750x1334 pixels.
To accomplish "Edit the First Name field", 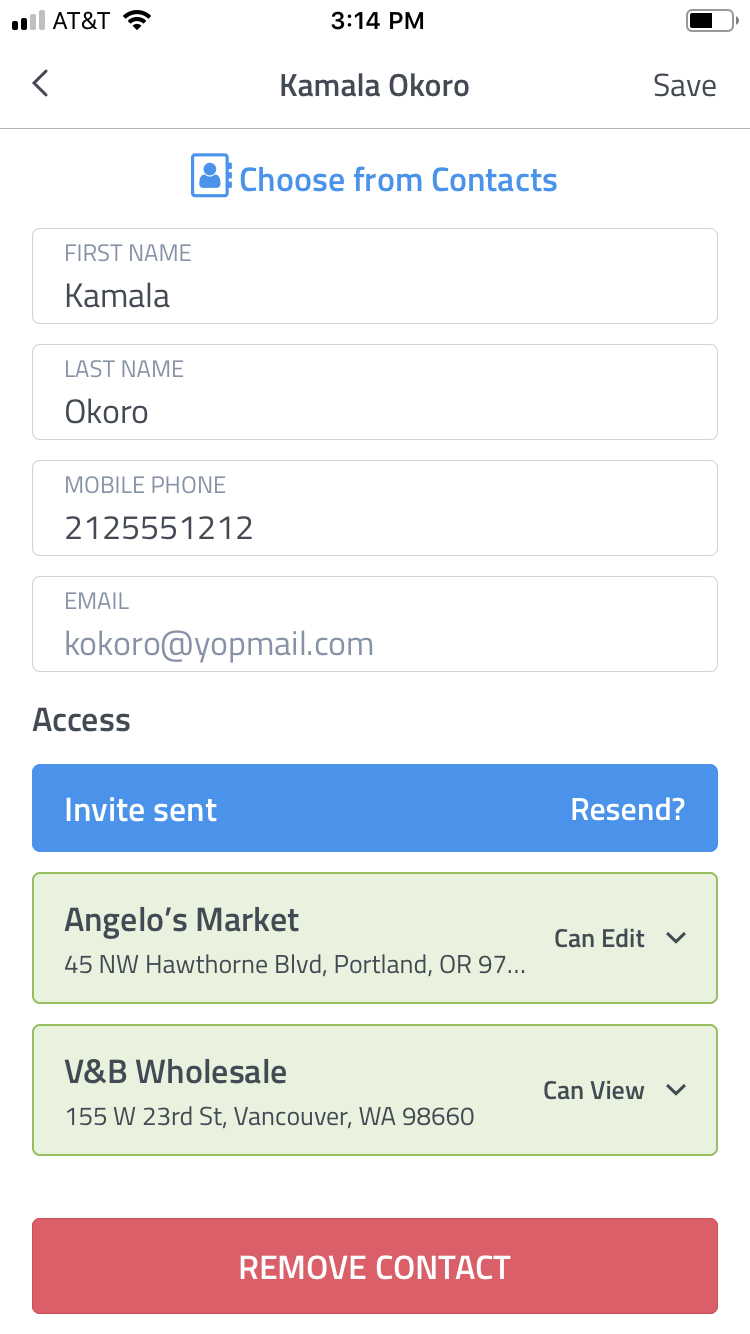I will (375, 276).
